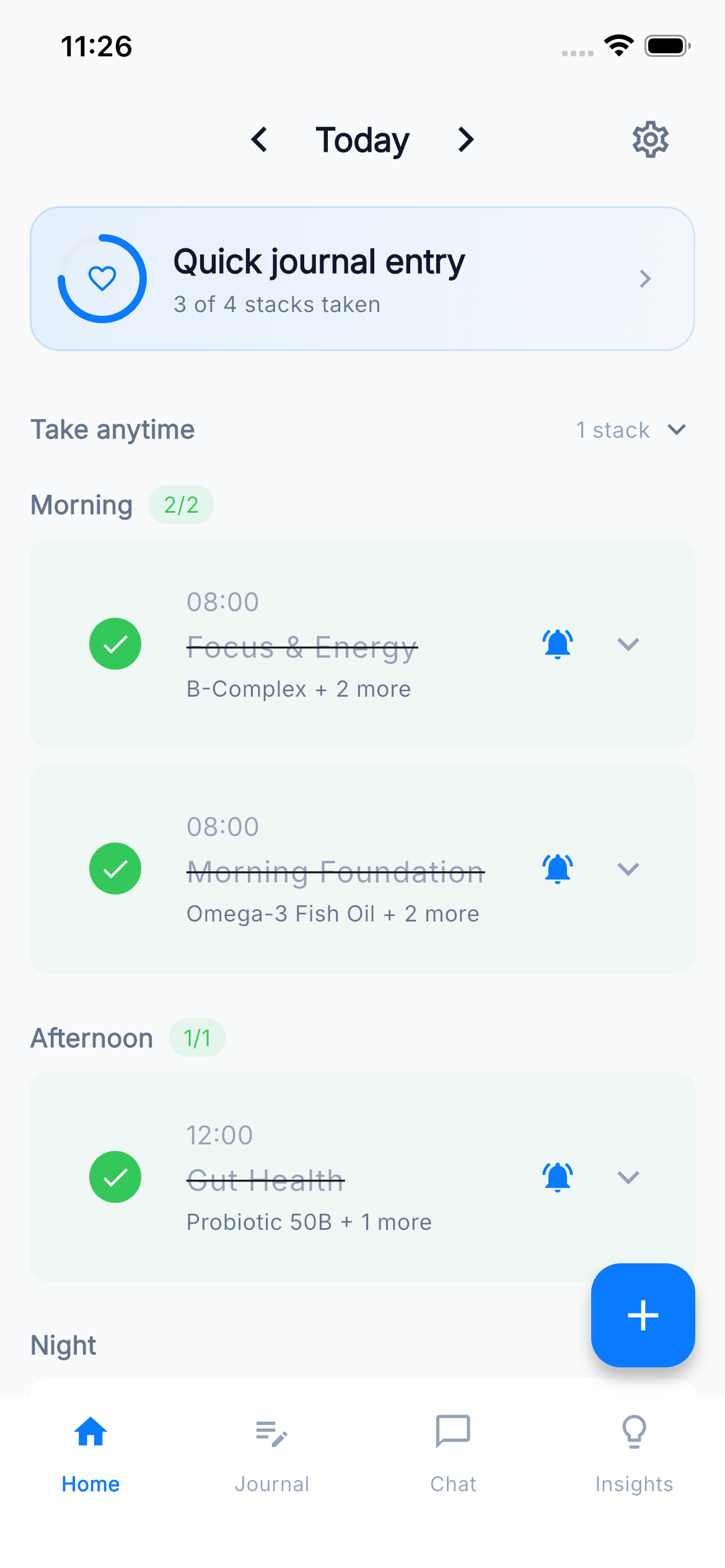The height and width of the screenshot is (1568, 725).
Task: Navigate to the next day with right arrow
Action: 465,140
